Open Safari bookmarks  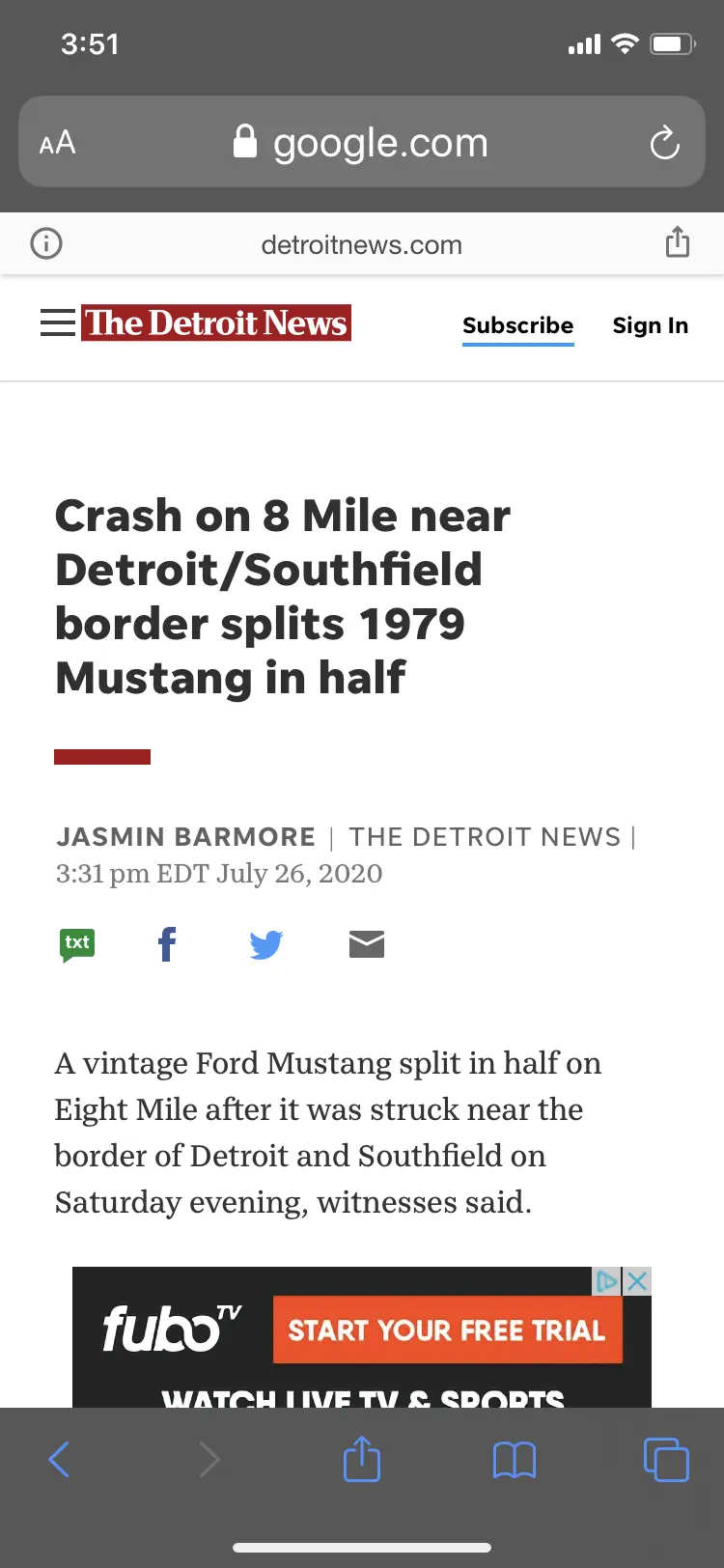[x=515, y=1460]
